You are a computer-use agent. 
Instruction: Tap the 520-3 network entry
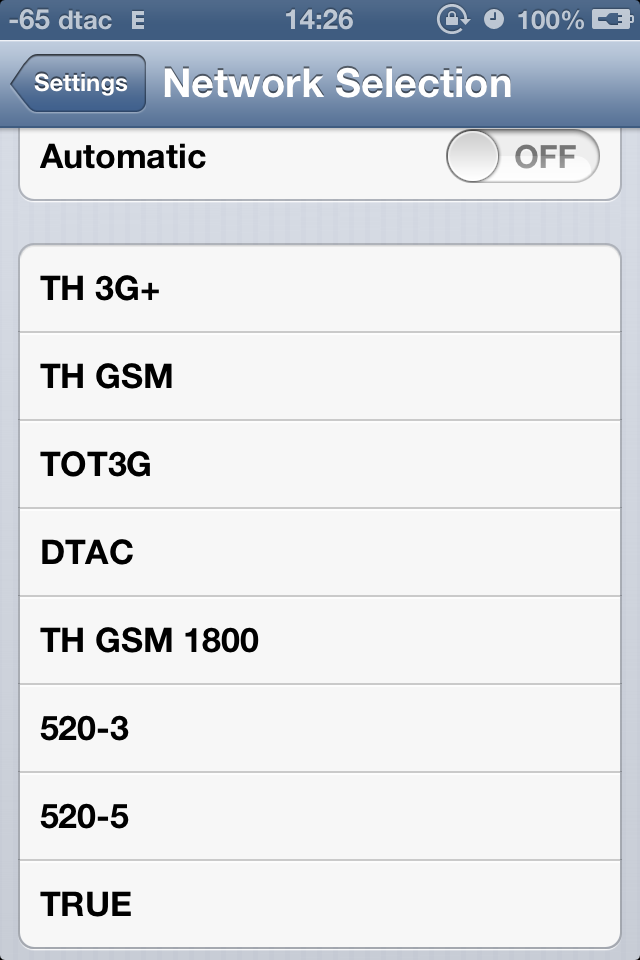click(x=320, y=729)
